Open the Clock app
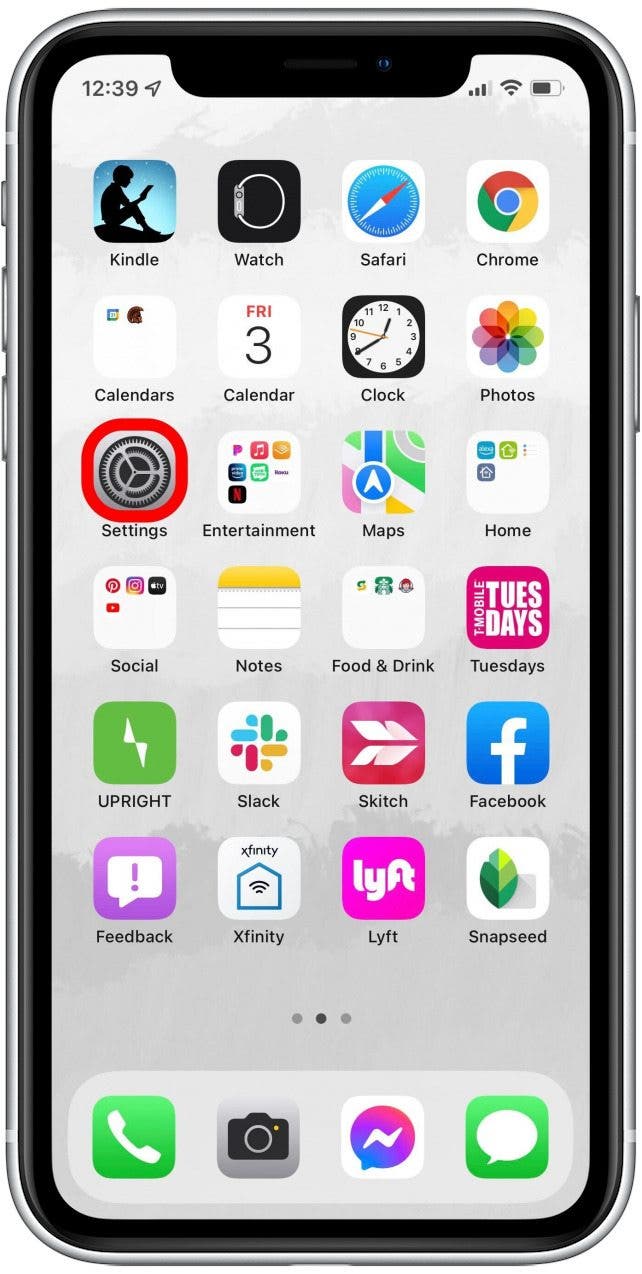642x1274 pixels. 383,337
